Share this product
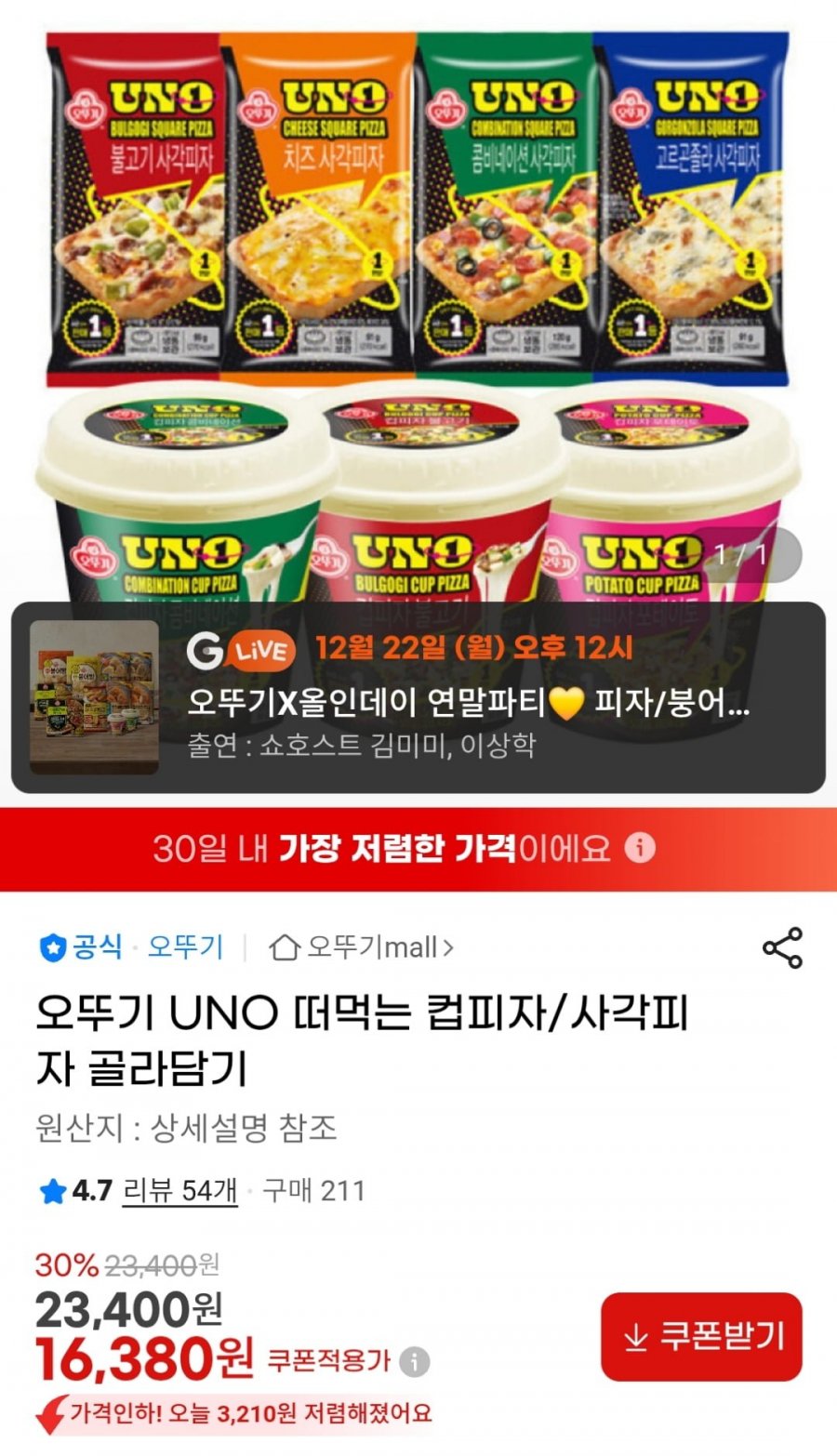Image resolution: width=837 pixels, height=1456 pixels. 781,947
